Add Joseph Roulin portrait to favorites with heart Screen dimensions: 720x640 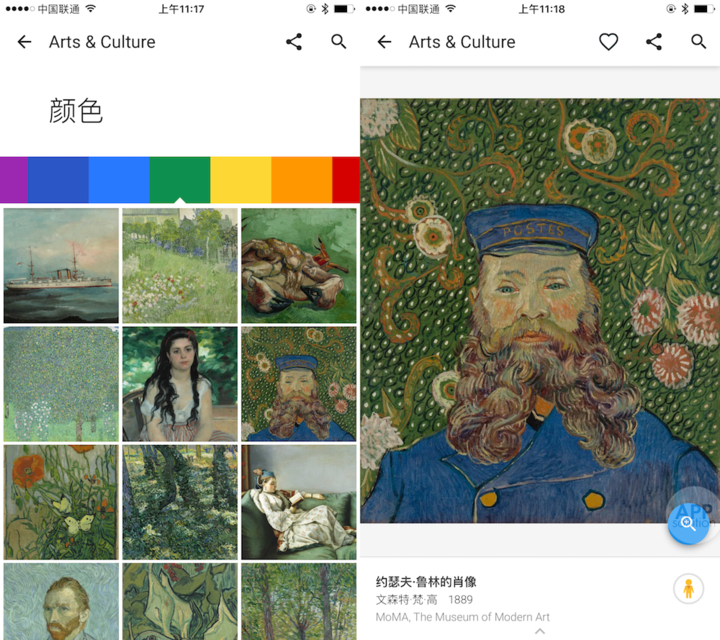608,42
